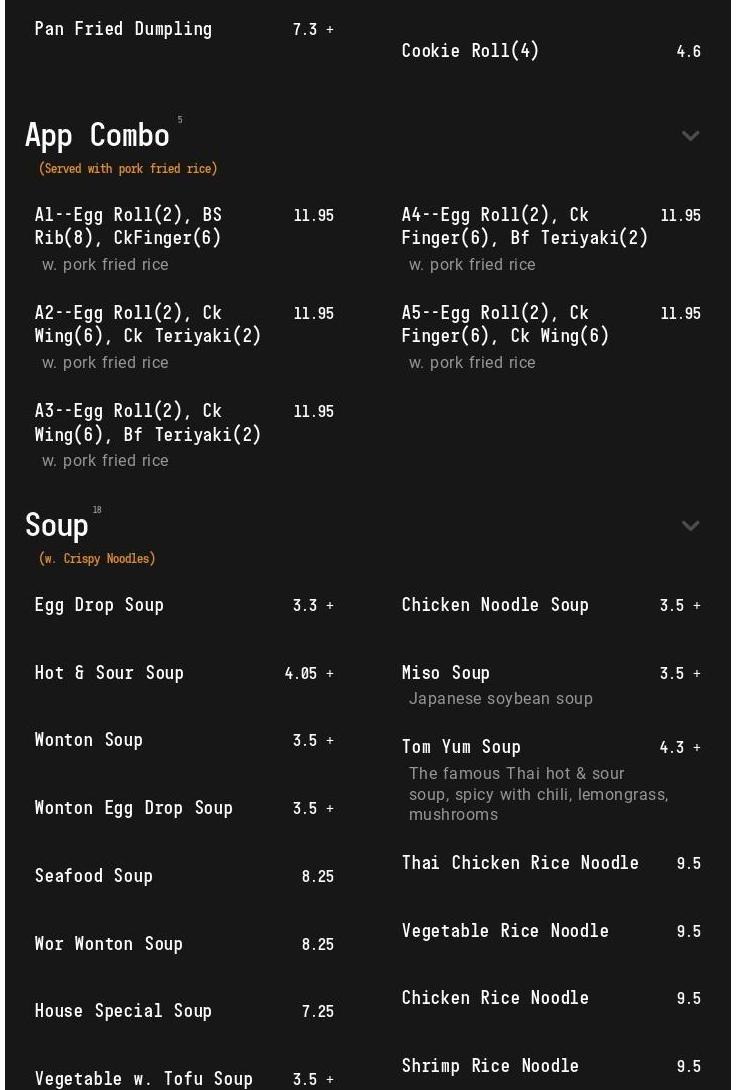Screen dimensions: 736x1090
Task: Open Wor Wonton Soup
Action: [x=109, y=944]
